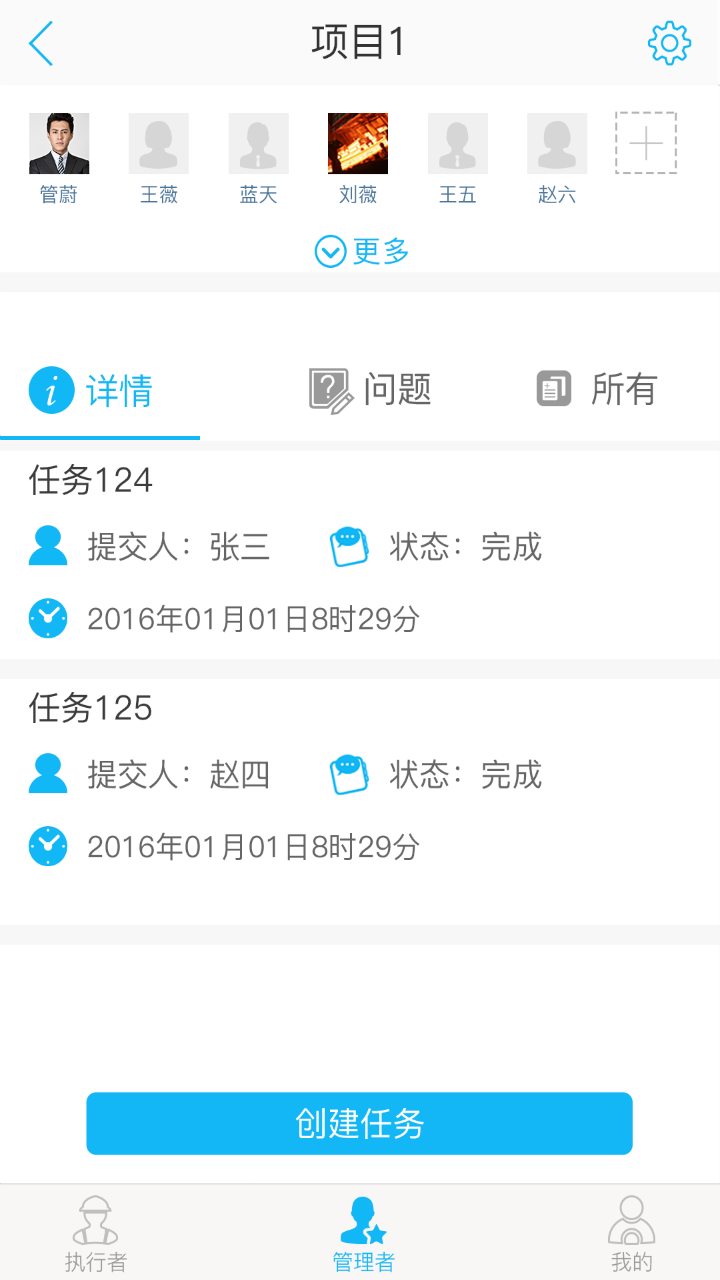The width and height of the screenshot is (720, 1280).
Task: Expand the 更多 member list
Action: tap(358, 251)
